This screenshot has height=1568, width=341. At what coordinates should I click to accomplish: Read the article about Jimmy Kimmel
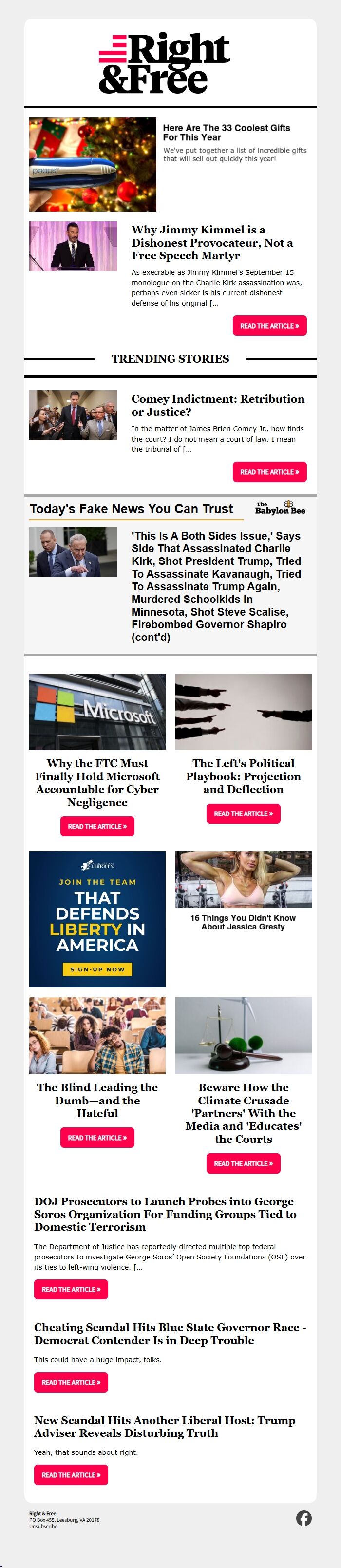269,326
